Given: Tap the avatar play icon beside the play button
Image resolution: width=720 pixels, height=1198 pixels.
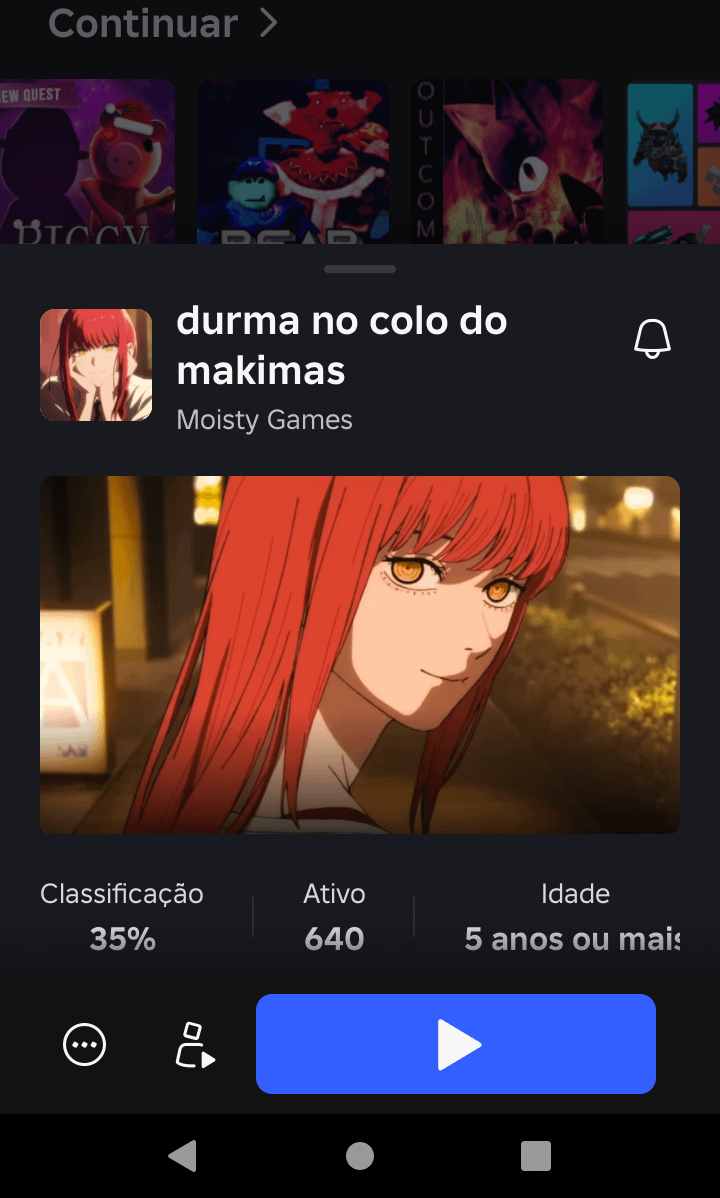Looking at the screenshot, I should (x=195, y=1045).
